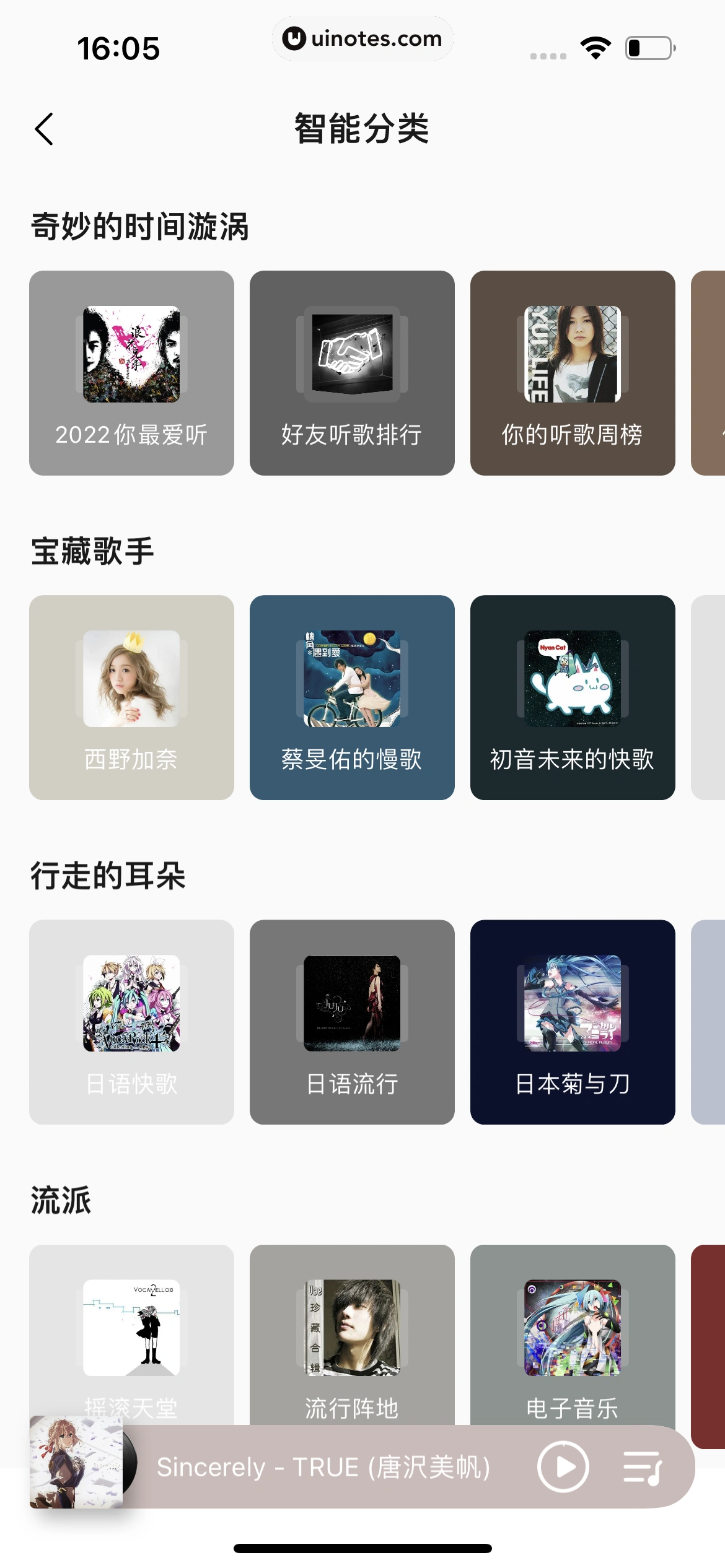Click the uinotes.com pill at the top
The image size is (725, 1568).
[362, 38]
